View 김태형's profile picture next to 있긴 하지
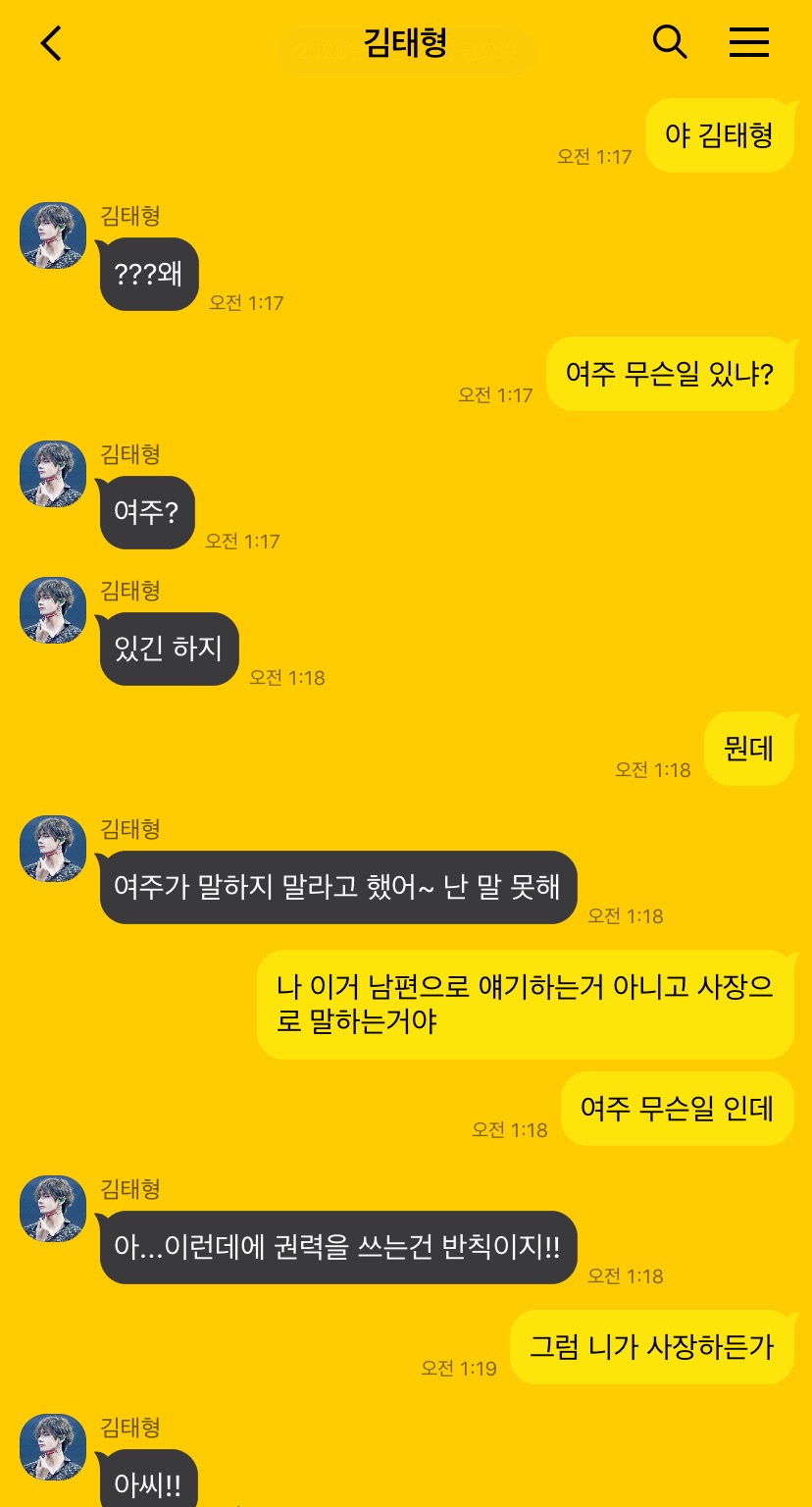The height and width of the screenshot is (1507, 812). coord(53,610)
